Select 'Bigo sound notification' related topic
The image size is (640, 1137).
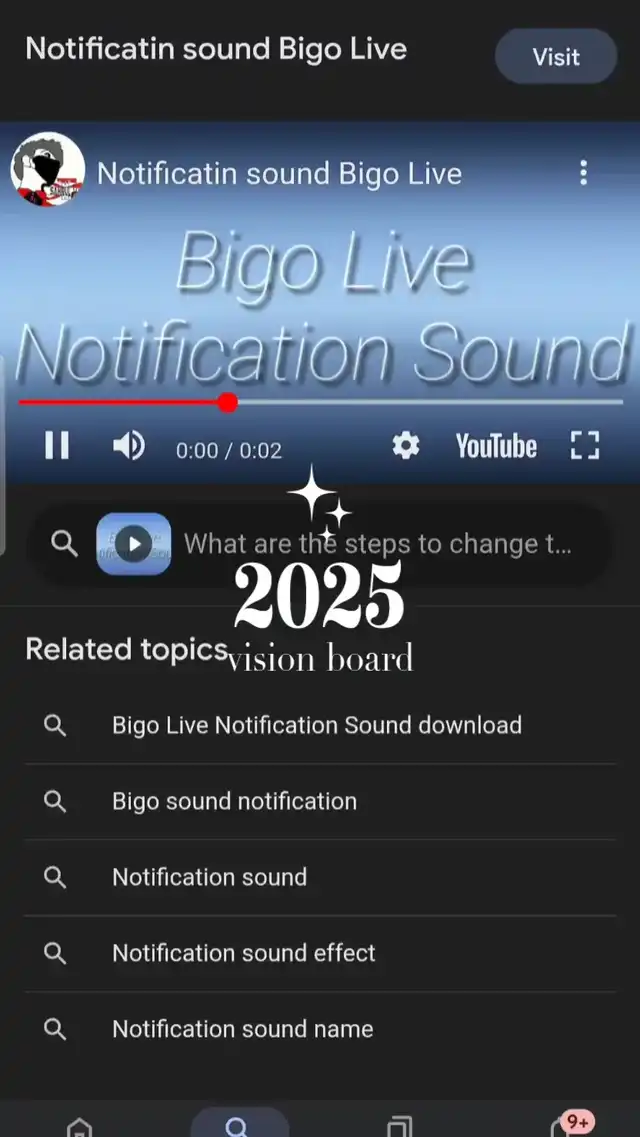point(320,801)
